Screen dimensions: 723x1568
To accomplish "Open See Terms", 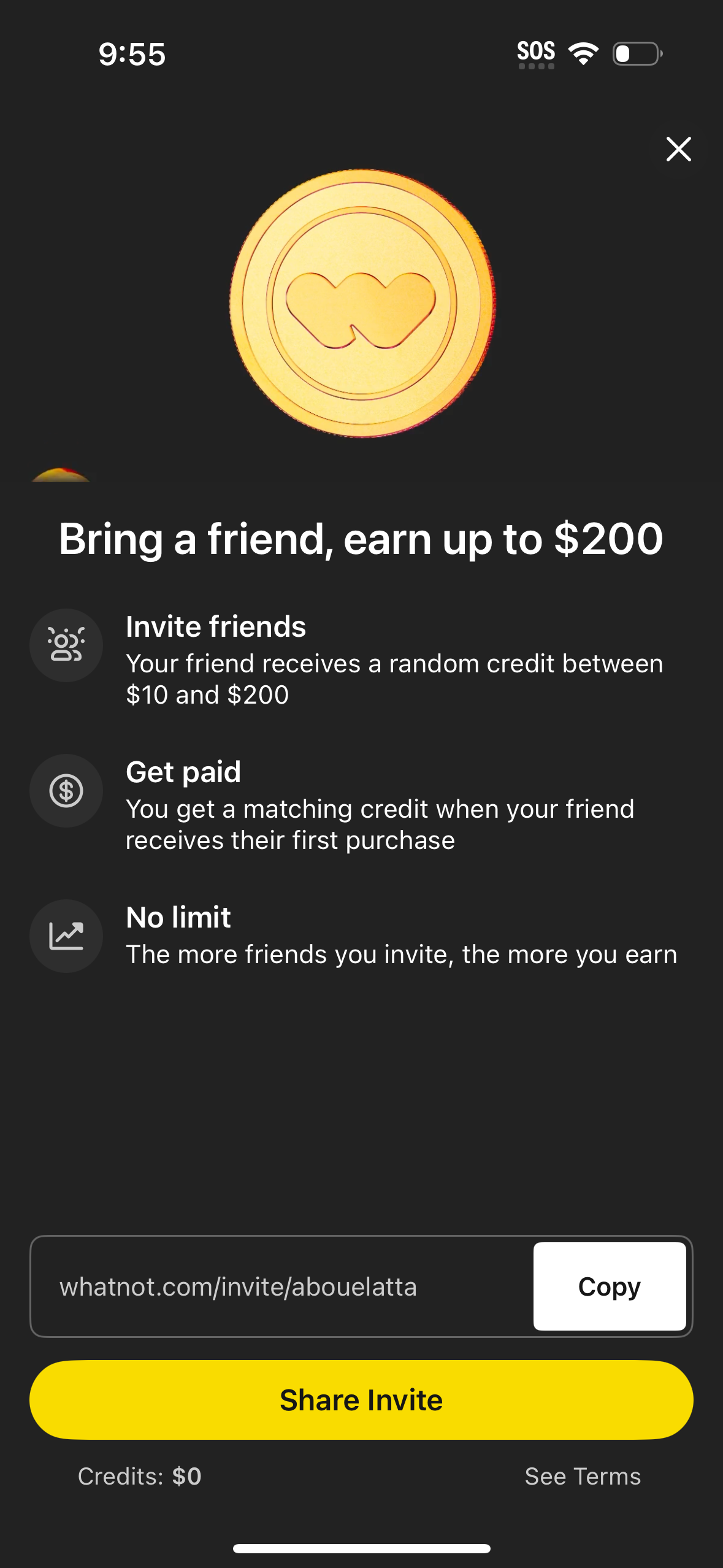I will pos(583,1476).
